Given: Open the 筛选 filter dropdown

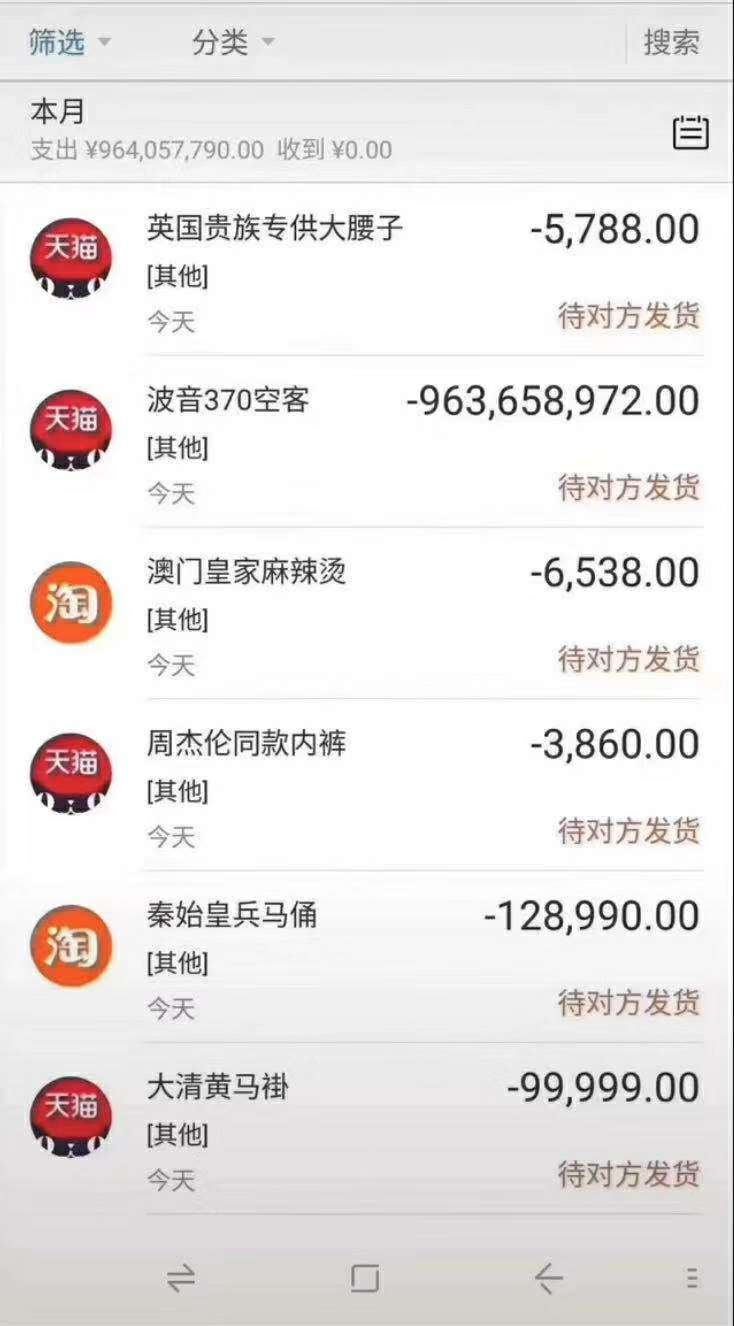Looking at the screenshot, I should (x=69, y=42).
